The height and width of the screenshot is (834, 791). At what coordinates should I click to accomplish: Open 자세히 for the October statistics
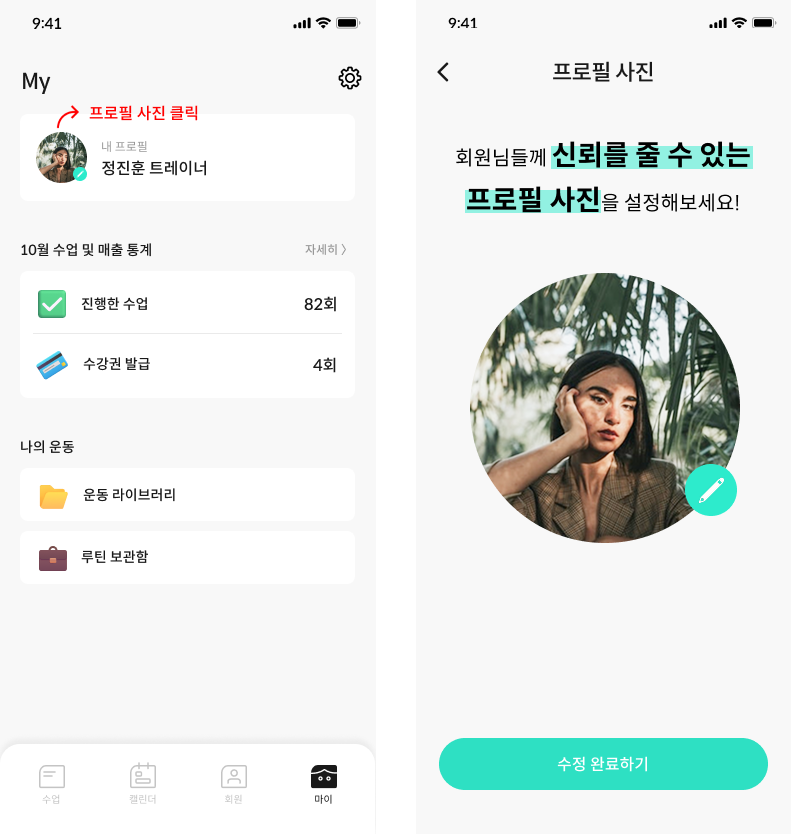(x=326, y=249)
